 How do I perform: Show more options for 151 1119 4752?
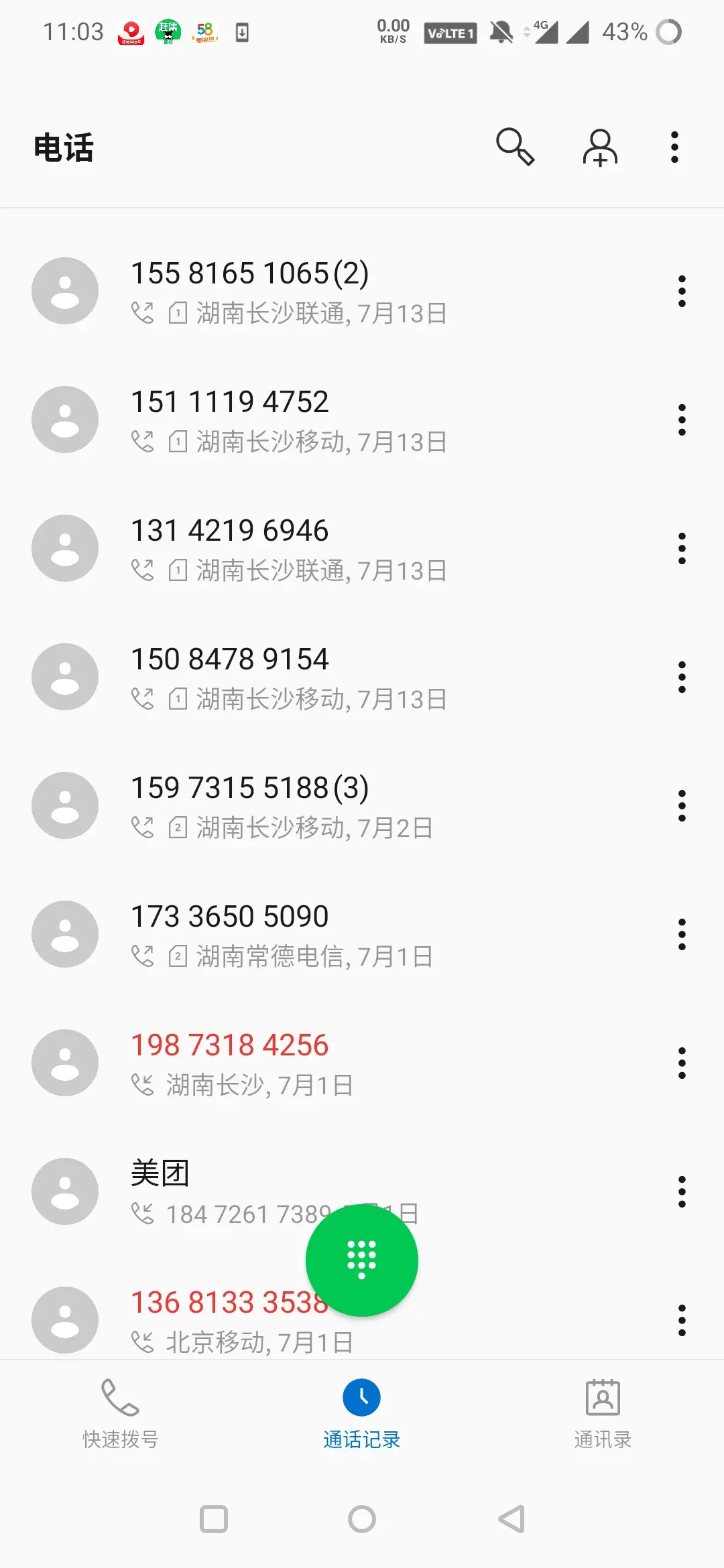pyautogui.click(x=682, y=420)
